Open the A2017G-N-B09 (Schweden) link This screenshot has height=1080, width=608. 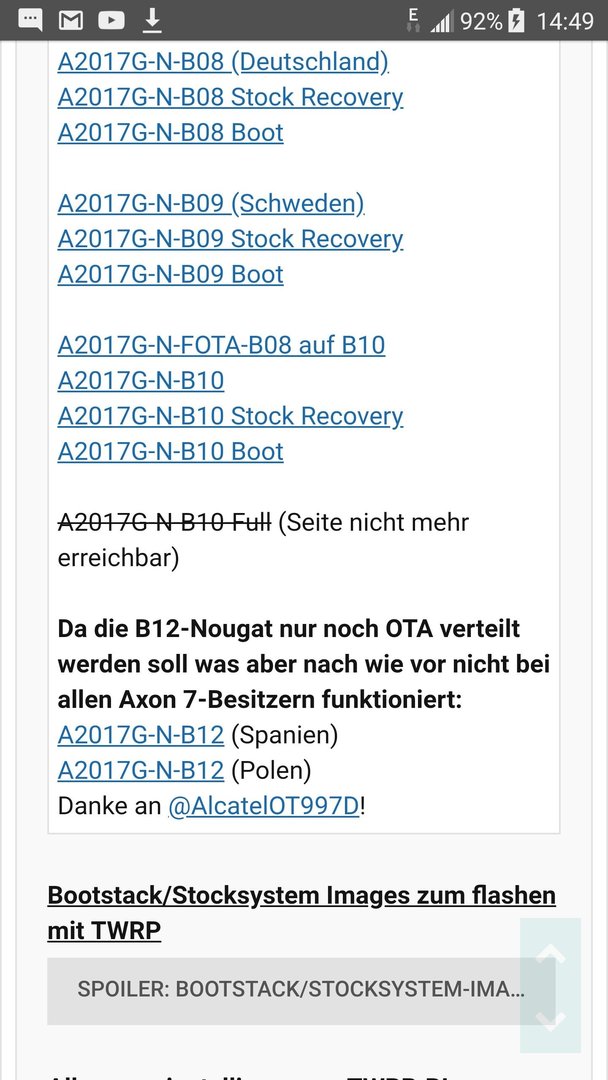(211, 203)
